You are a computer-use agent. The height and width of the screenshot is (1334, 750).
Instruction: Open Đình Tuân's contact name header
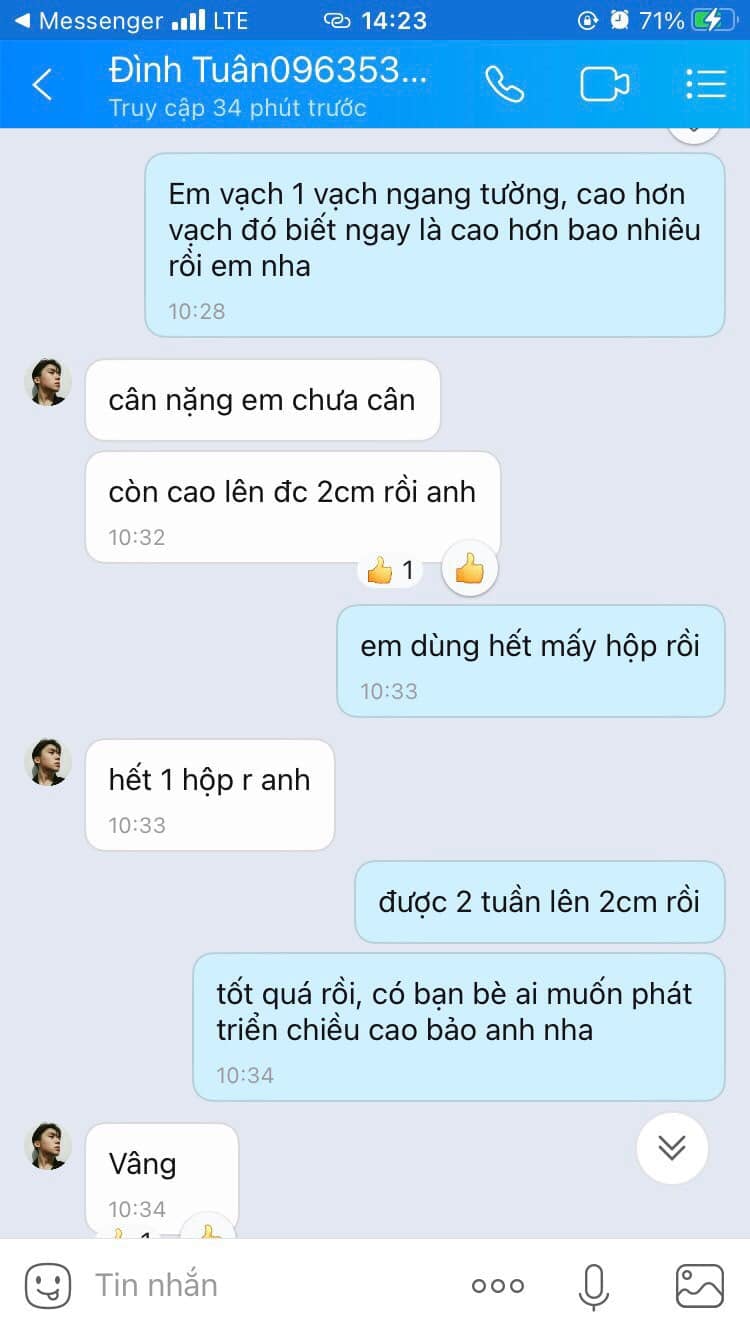[x=267, y=70]
